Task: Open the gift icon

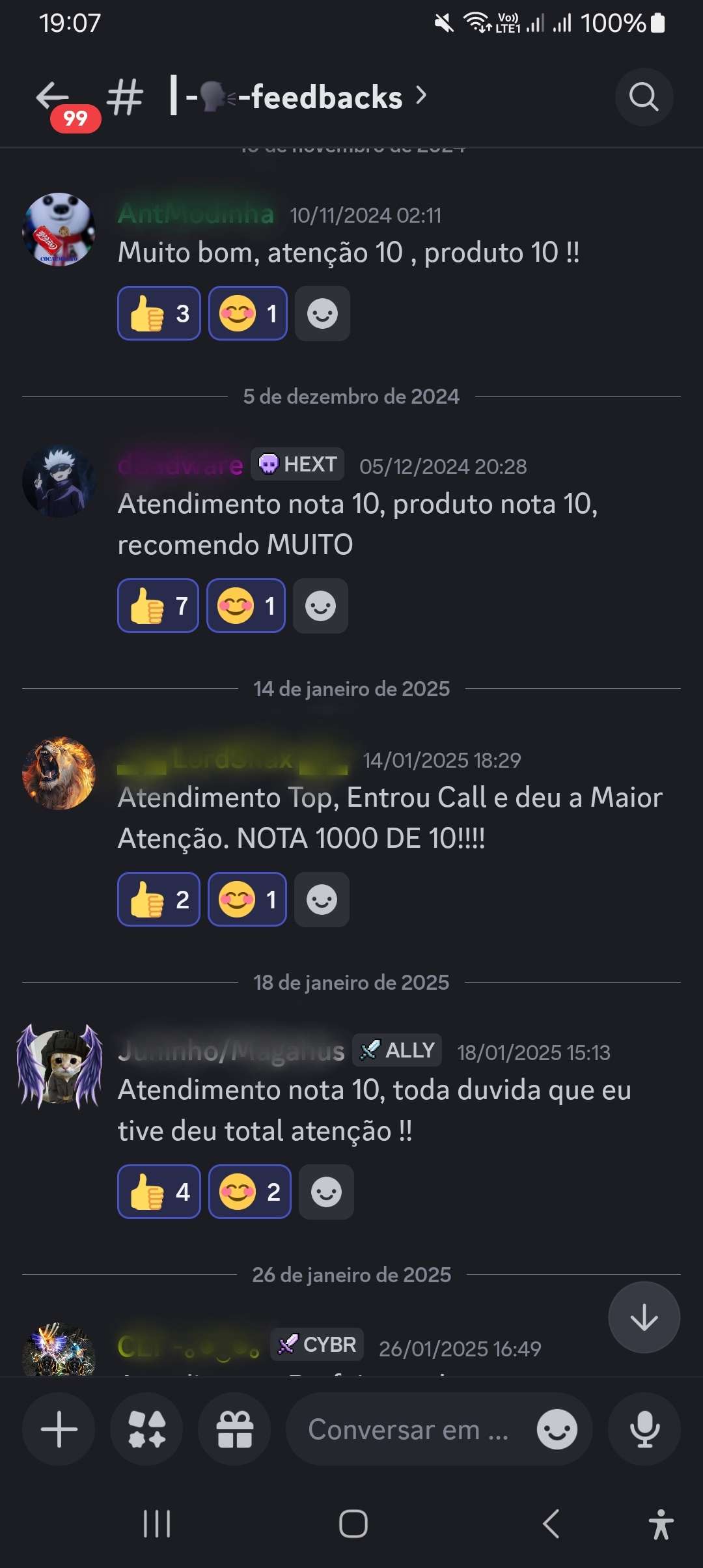Action: [234, 1429]
